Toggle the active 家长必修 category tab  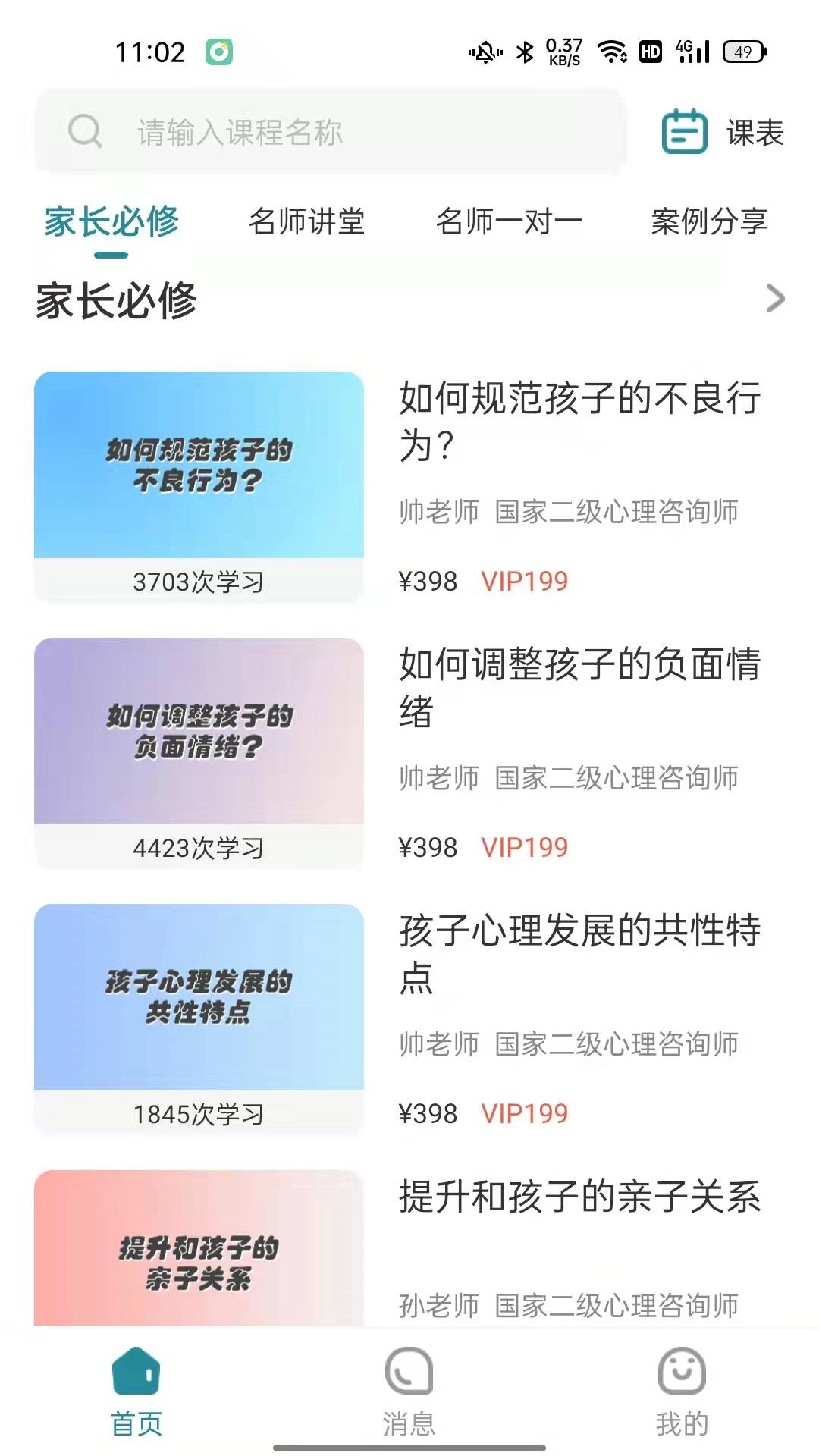[111, 222]
